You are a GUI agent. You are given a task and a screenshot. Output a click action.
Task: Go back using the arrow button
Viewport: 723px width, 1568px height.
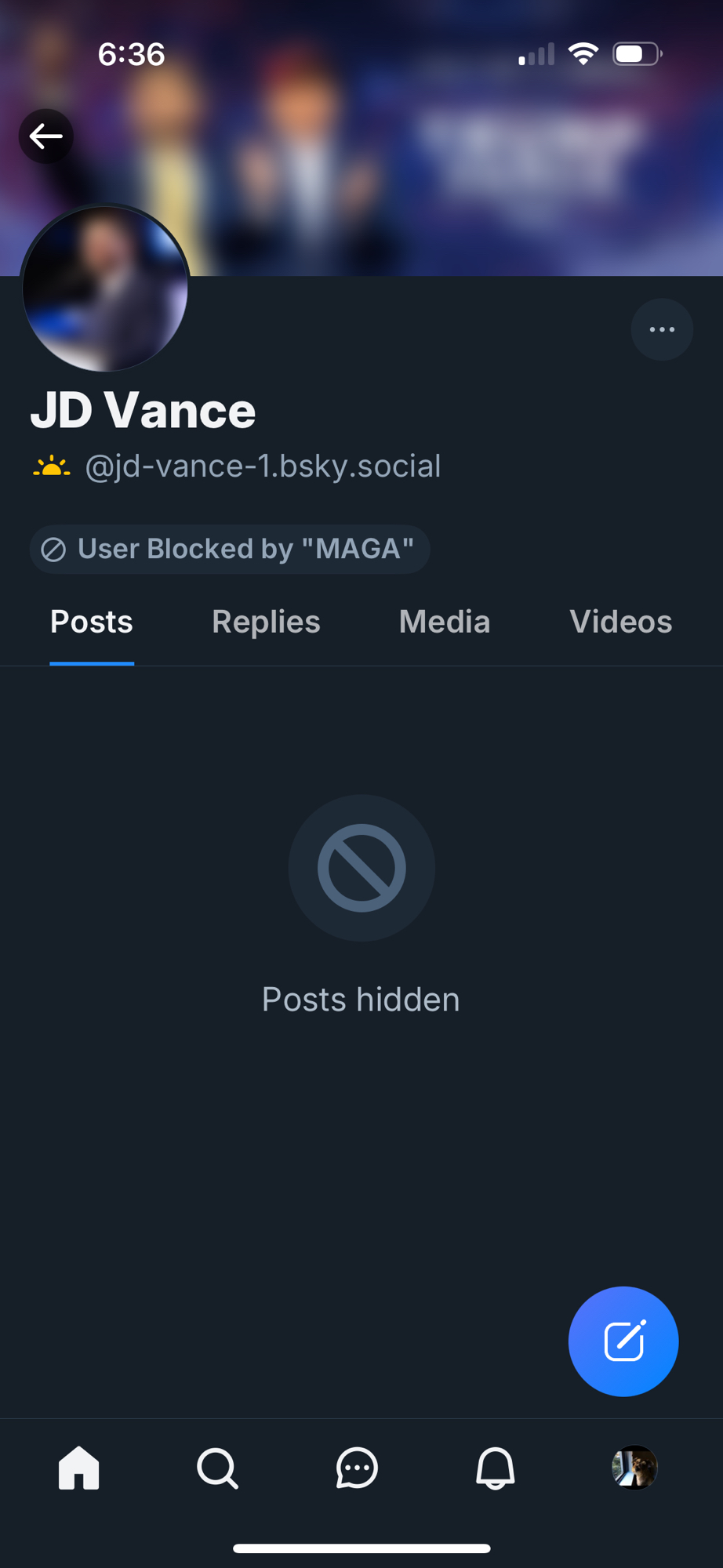[46, 136]
